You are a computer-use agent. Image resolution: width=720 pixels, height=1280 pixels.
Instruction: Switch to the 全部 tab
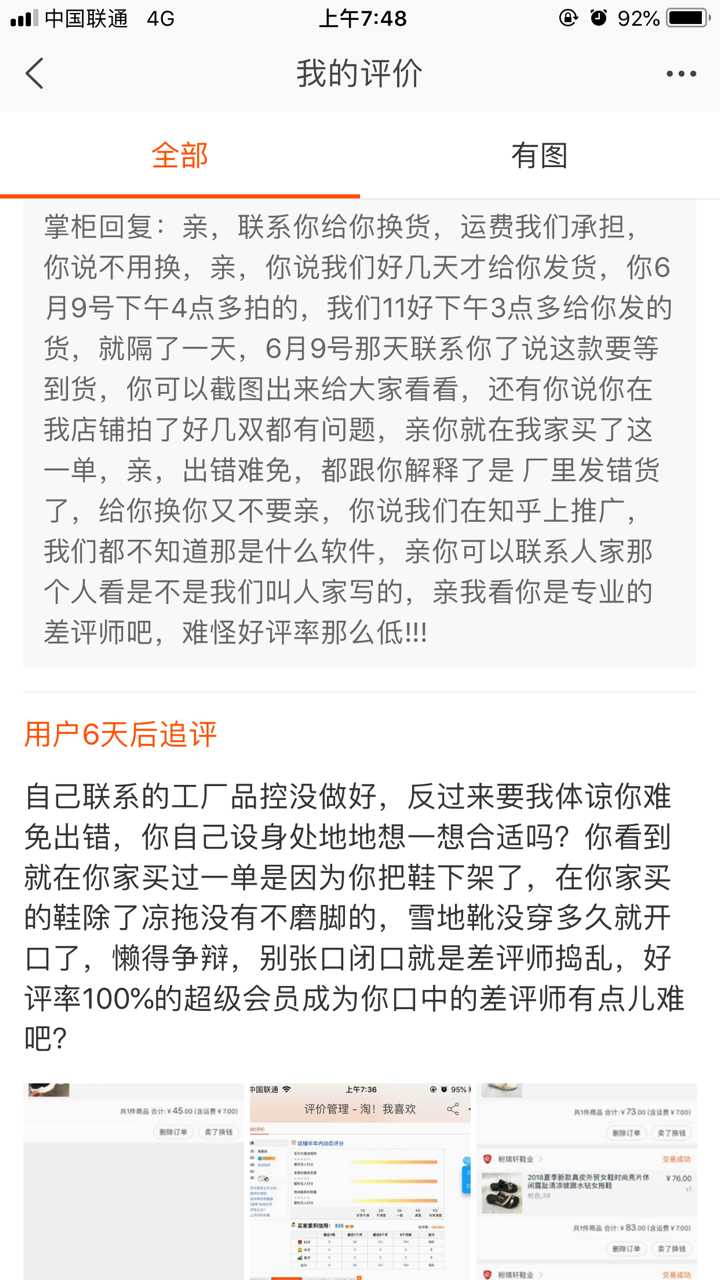click(x=180, y=155)
